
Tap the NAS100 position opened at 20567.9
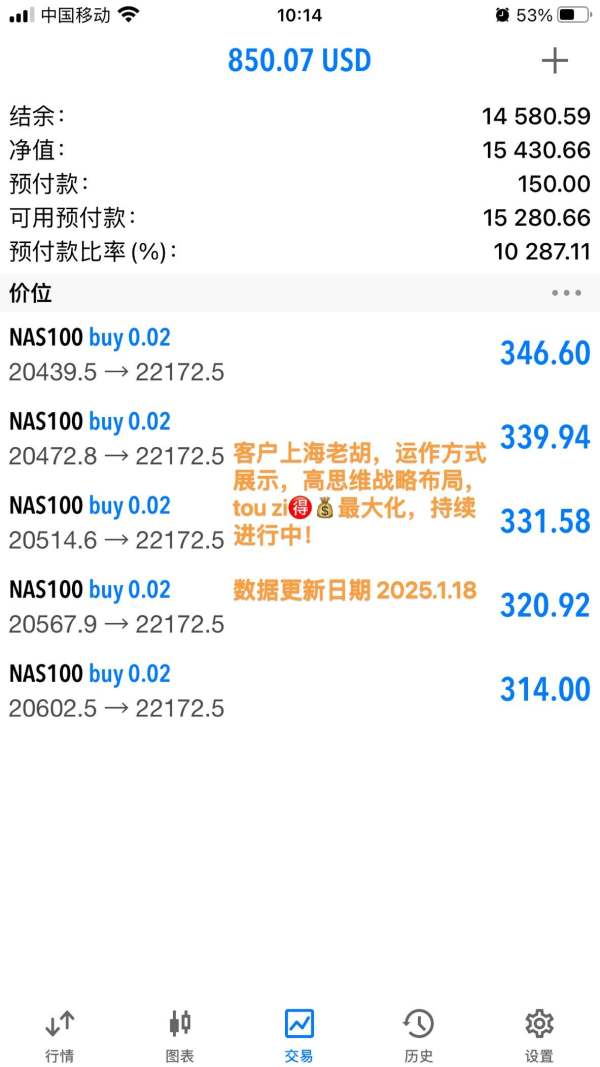(x=300, y=607)
